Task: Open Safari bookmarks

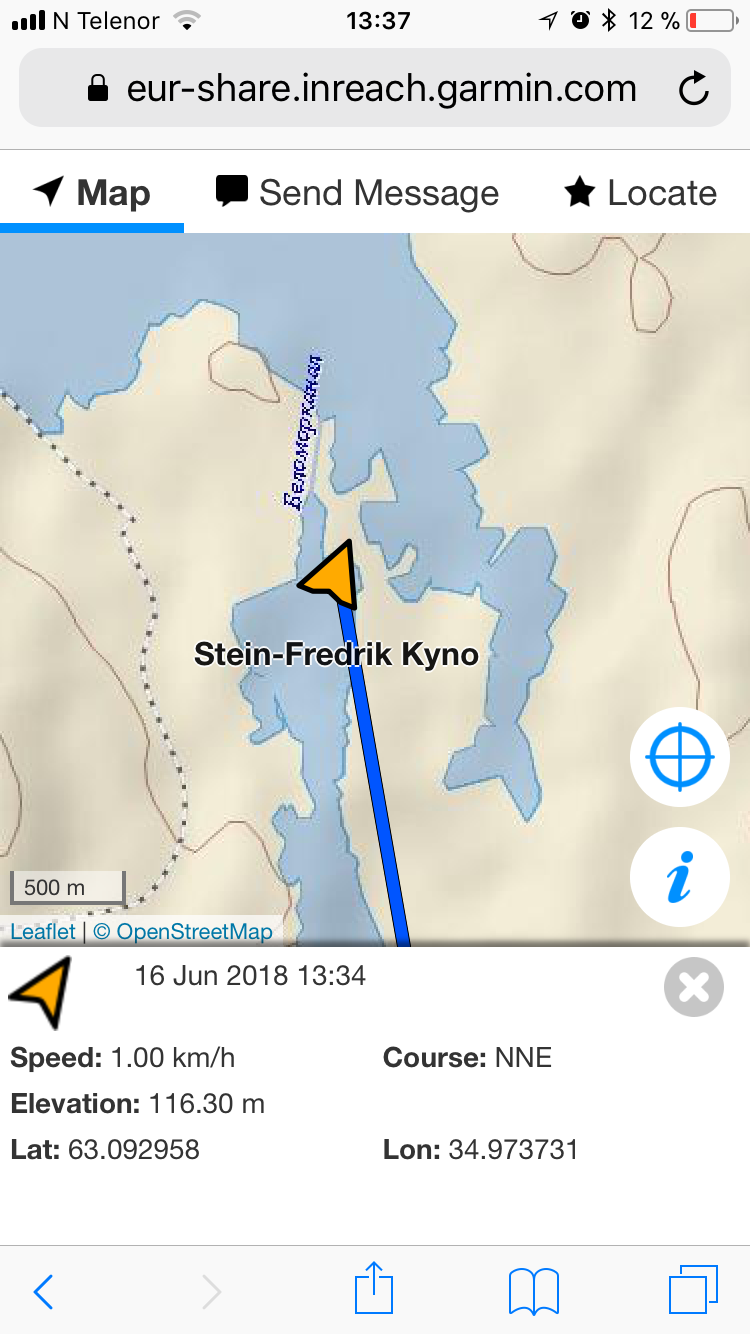Action: pyautogui.click(x=533, y=1291)
